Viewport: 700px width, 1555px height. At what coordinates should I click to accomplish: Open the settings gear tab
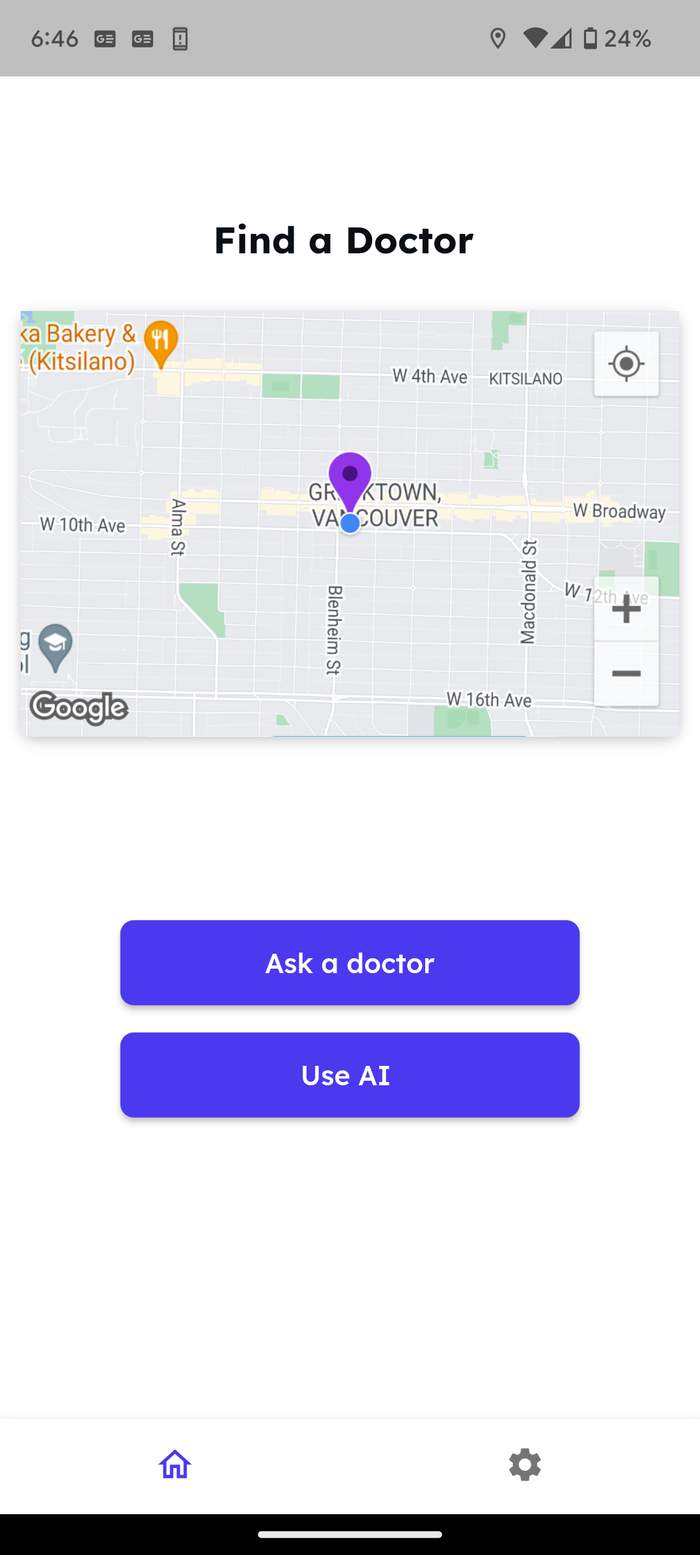pyautogui.click(x=525, y=1465)
